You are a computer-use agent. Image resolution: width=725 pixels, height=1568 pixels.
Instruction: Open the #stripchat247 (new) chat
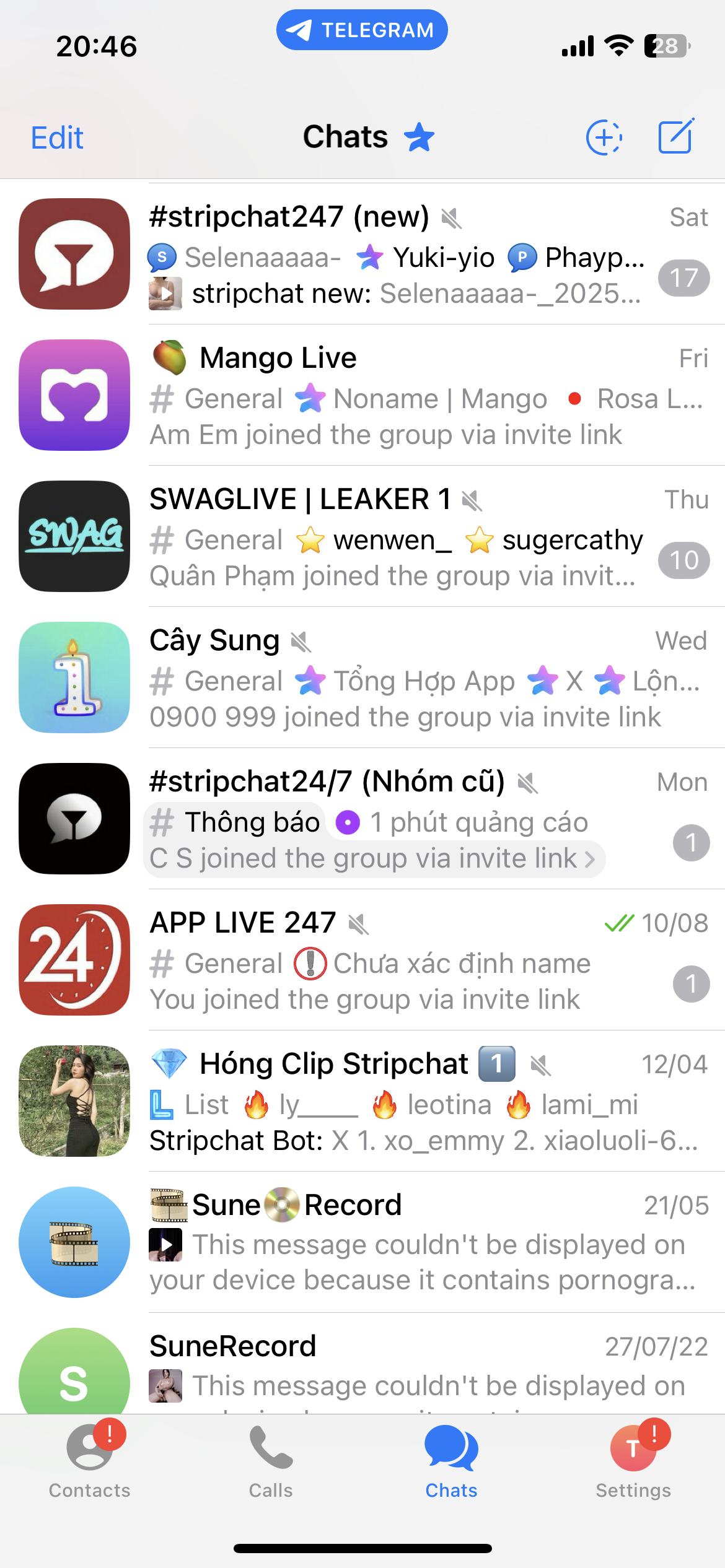362,254
